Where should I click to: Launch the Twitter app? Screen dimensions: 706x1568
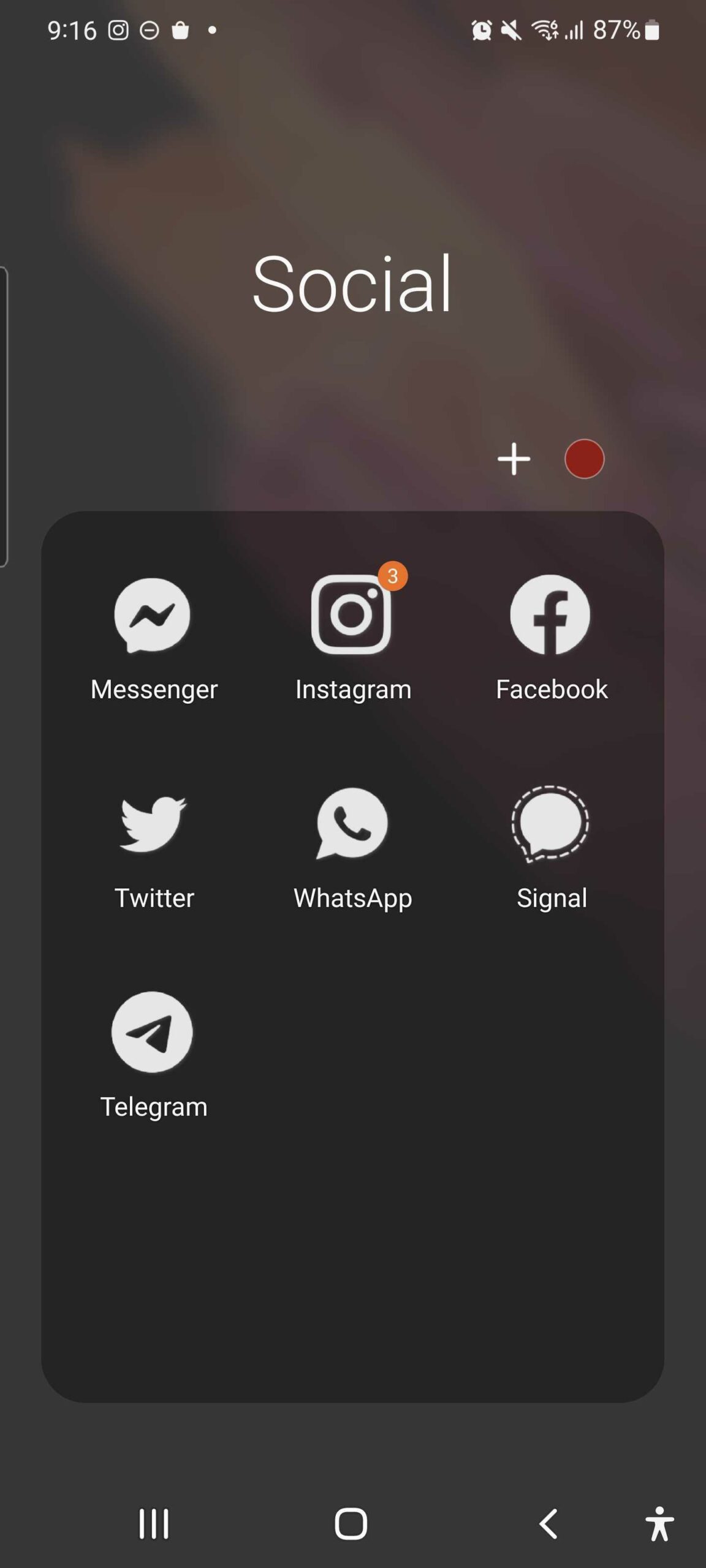pos(153,824)
